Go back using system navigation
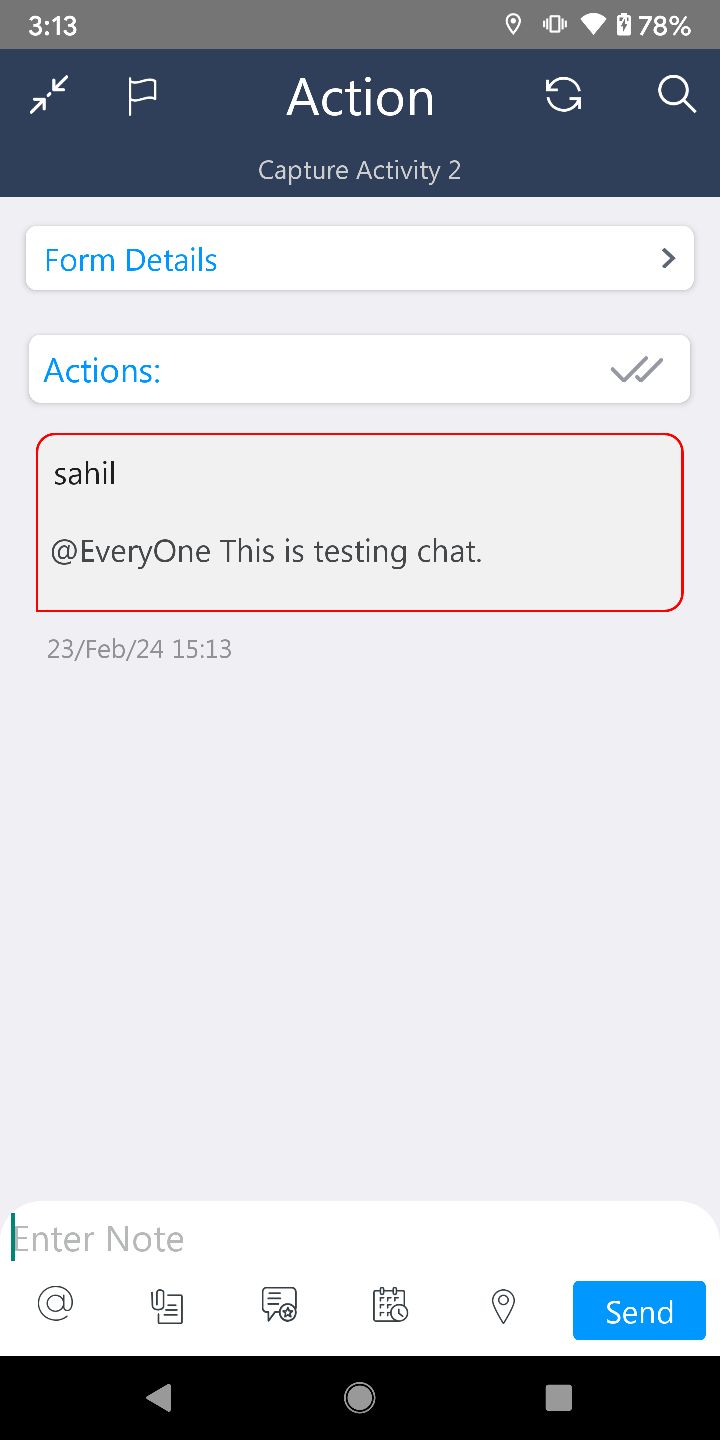The height and width of the screenshot is (1440, 720). 159,1397
